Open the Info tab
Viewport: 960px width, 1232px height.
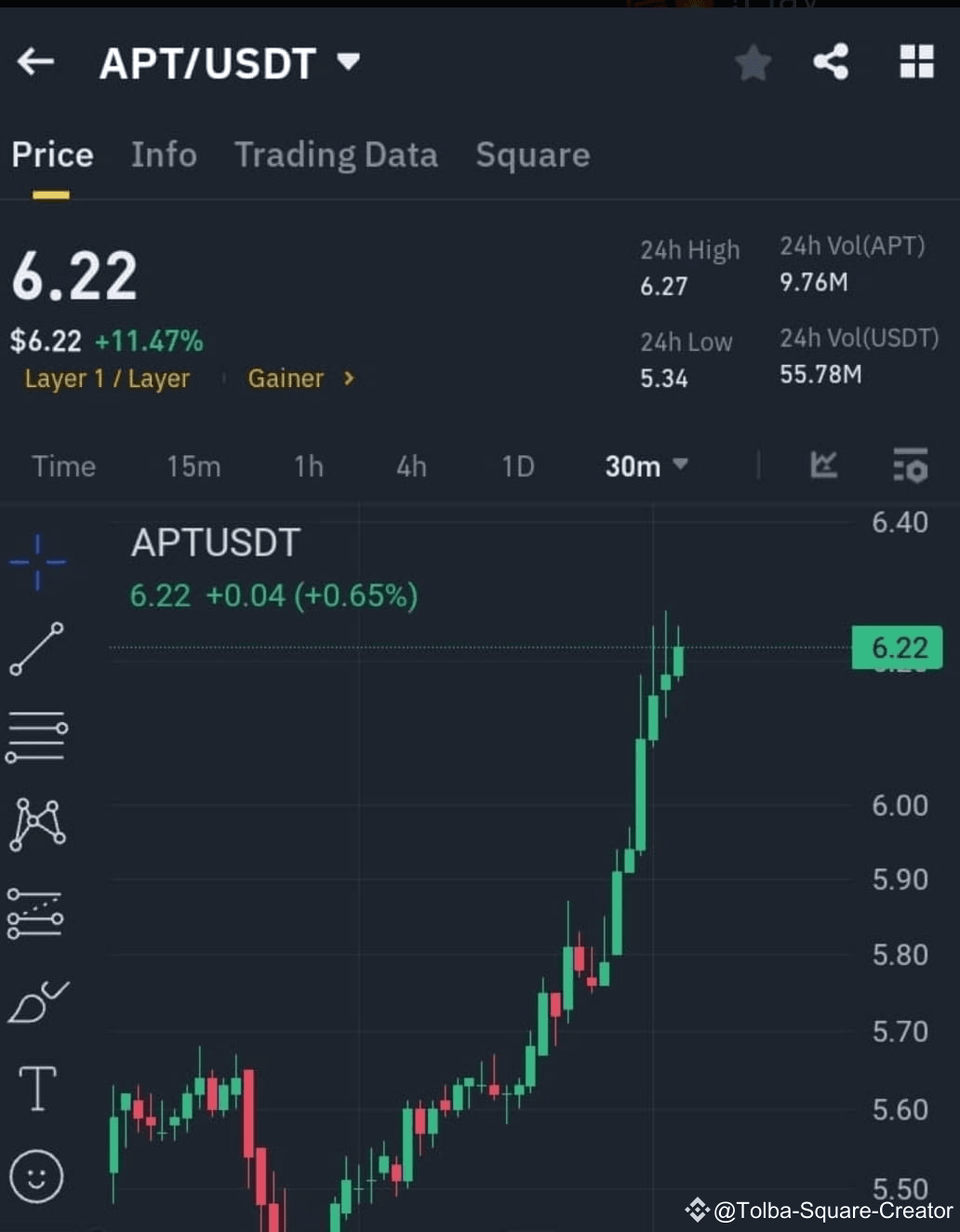(x=164, y=154)
